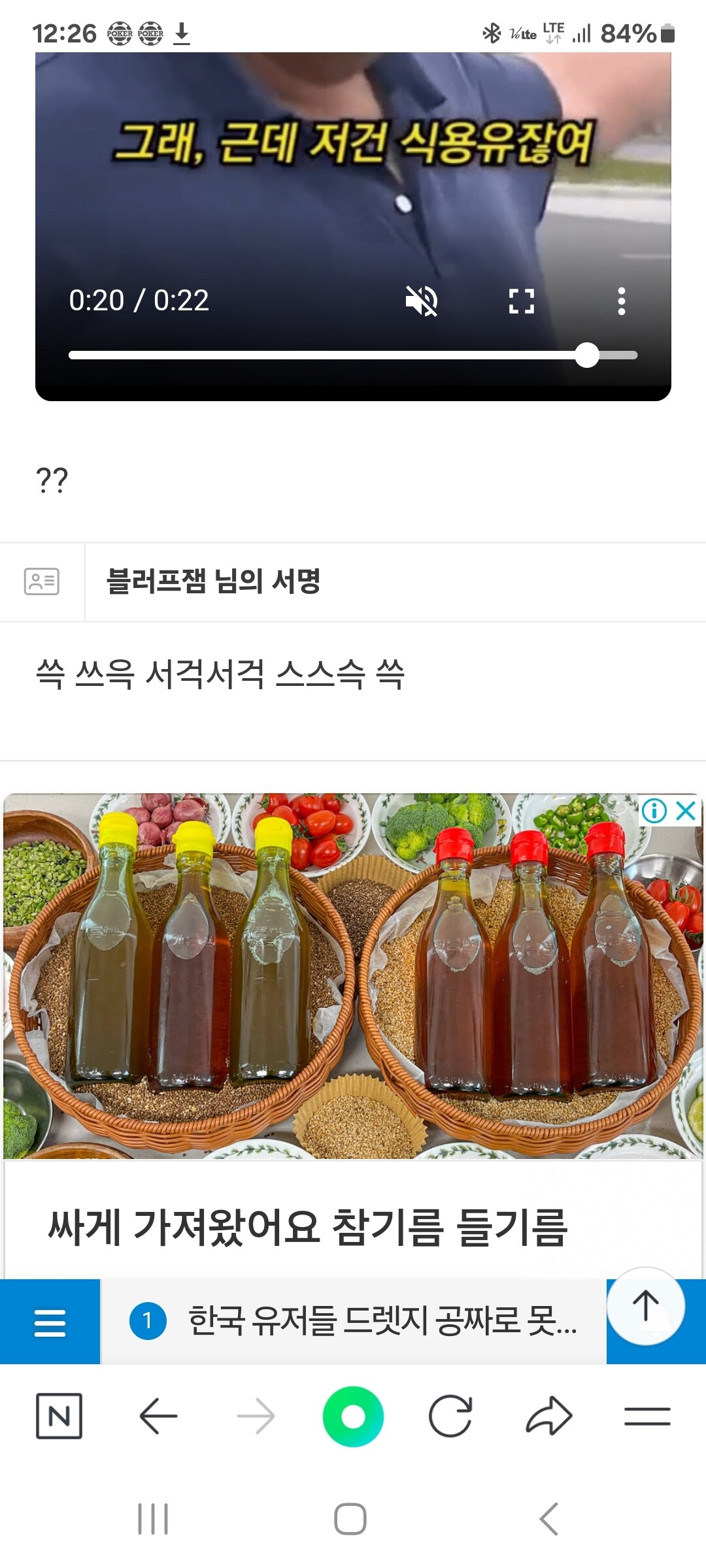This screenshot has height=1568, width=706.
Task: Open video more options menu
Action: click(x=621, y=301)
